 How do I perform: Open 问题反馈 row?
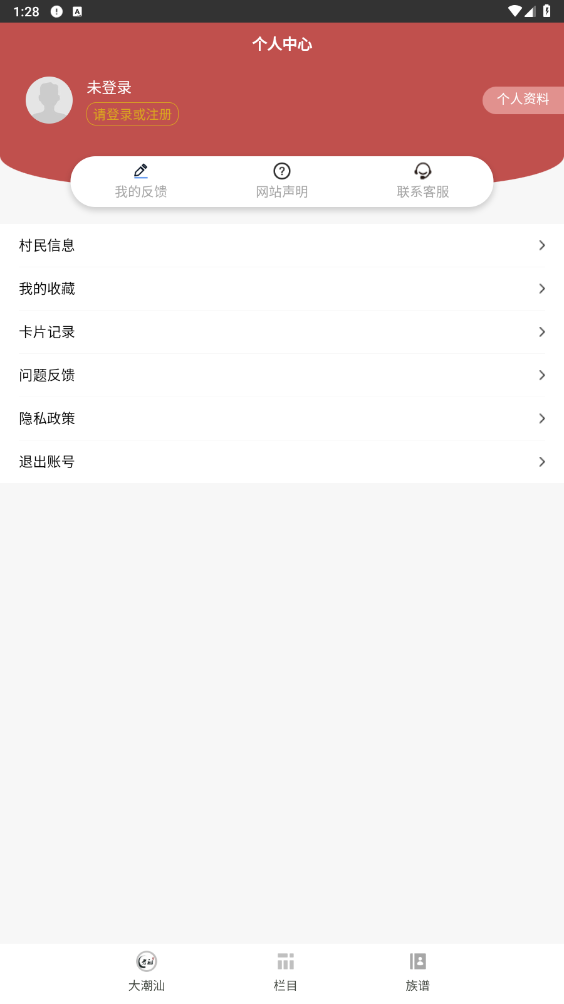pyautogui.click(x=282, y=375)
